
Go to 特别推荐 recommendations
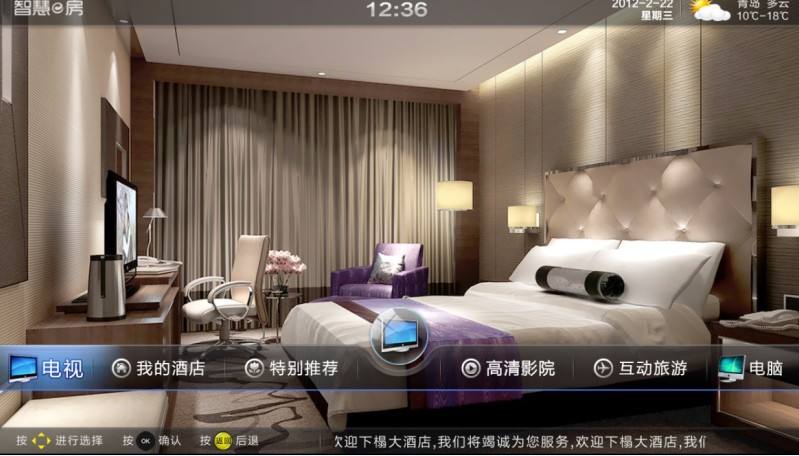[x=291, y=369]
